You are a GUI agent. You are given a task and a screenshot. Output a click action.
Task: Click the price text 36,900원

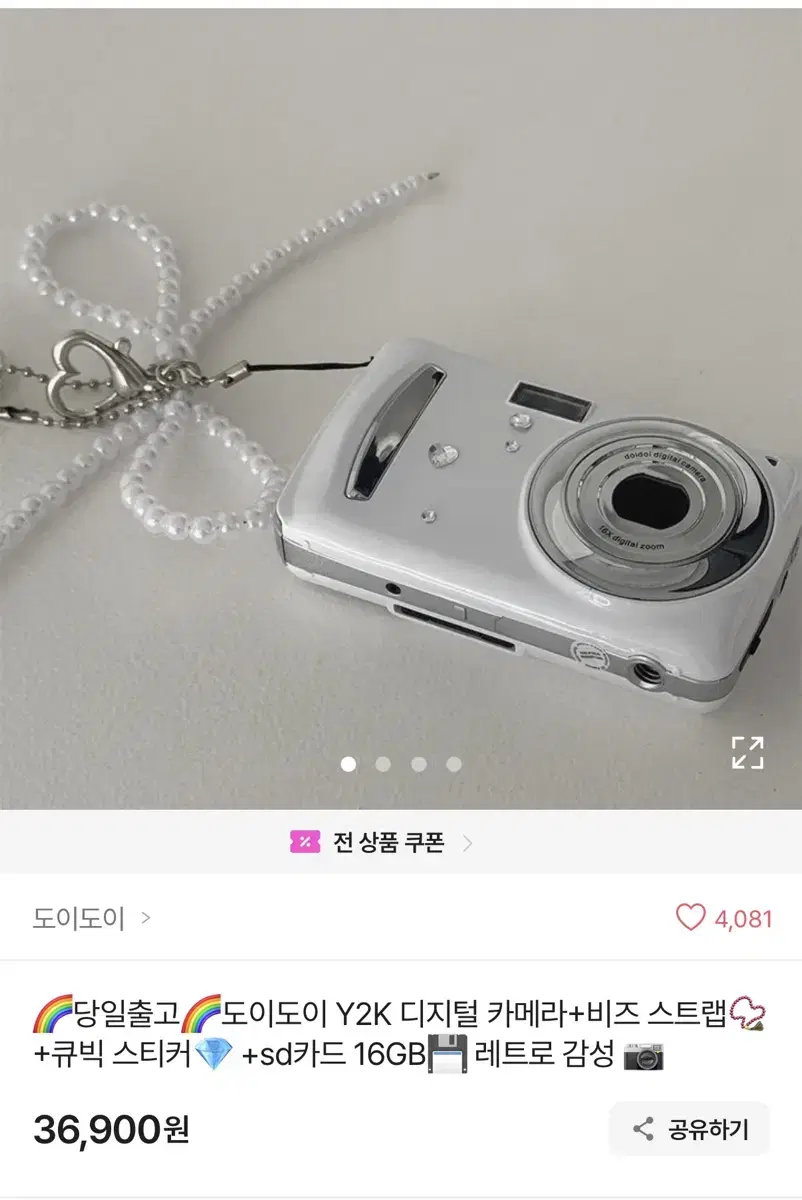[110, 1129]
